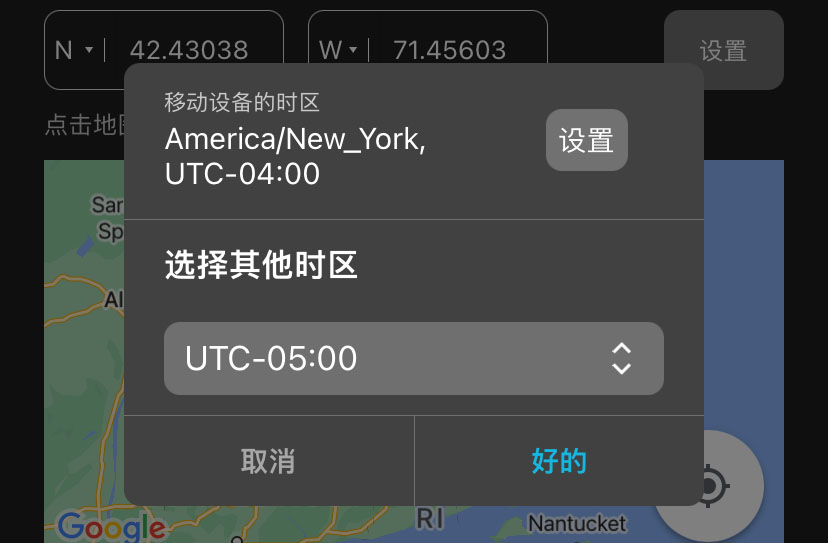Tap the 设置 button beside the coordinates
The height and width of the screenshot is (543, 828).
tap(723, 50)
